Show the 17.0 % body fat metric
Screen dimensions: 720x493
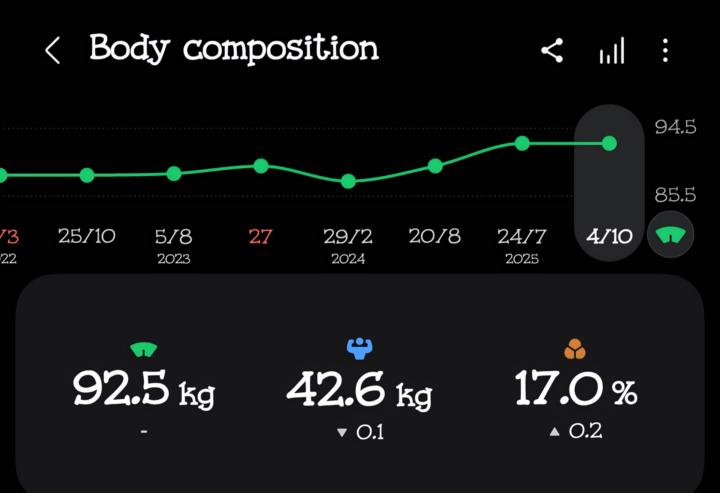[x=575, y=389]
